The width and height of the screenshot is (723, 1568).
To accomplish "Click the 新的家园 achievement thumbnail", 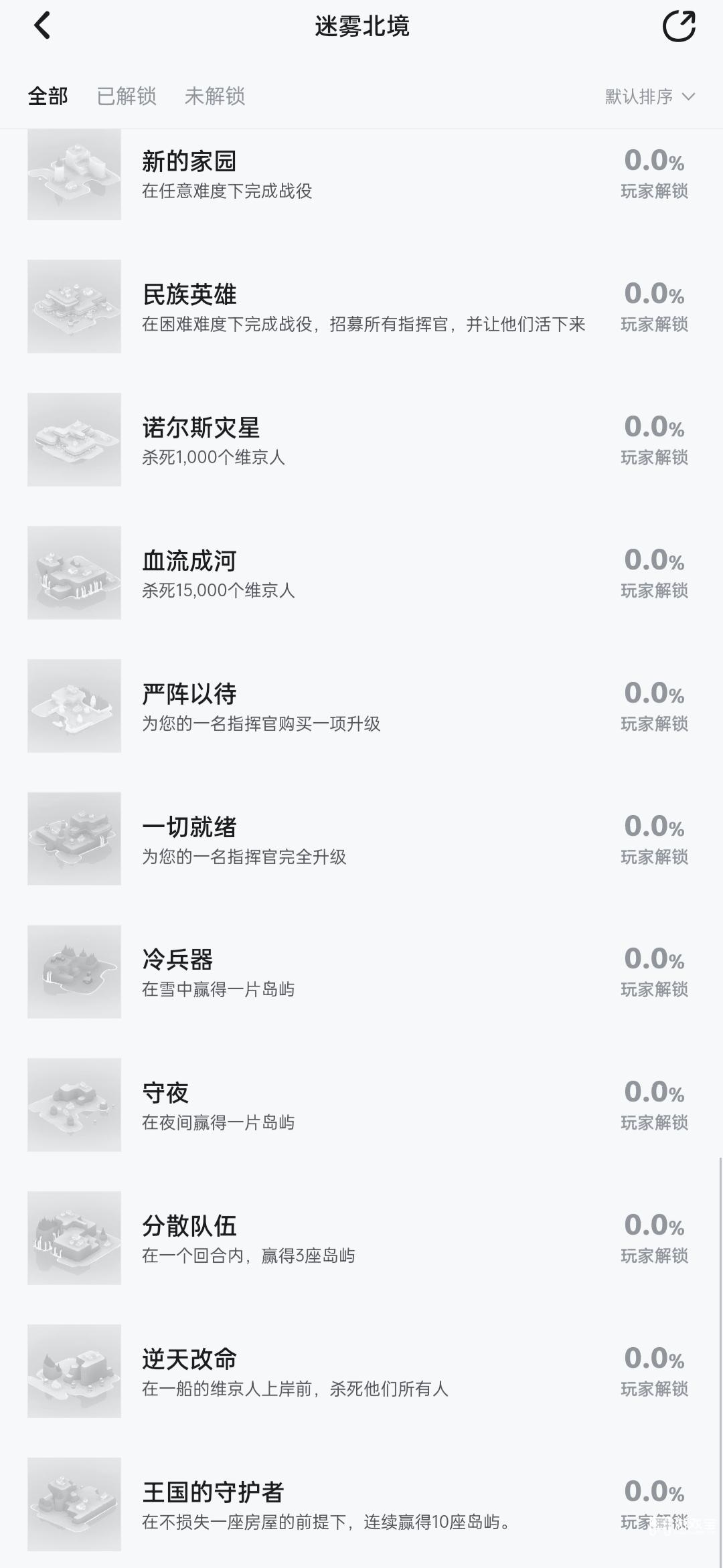I will [x=74, y=174].
